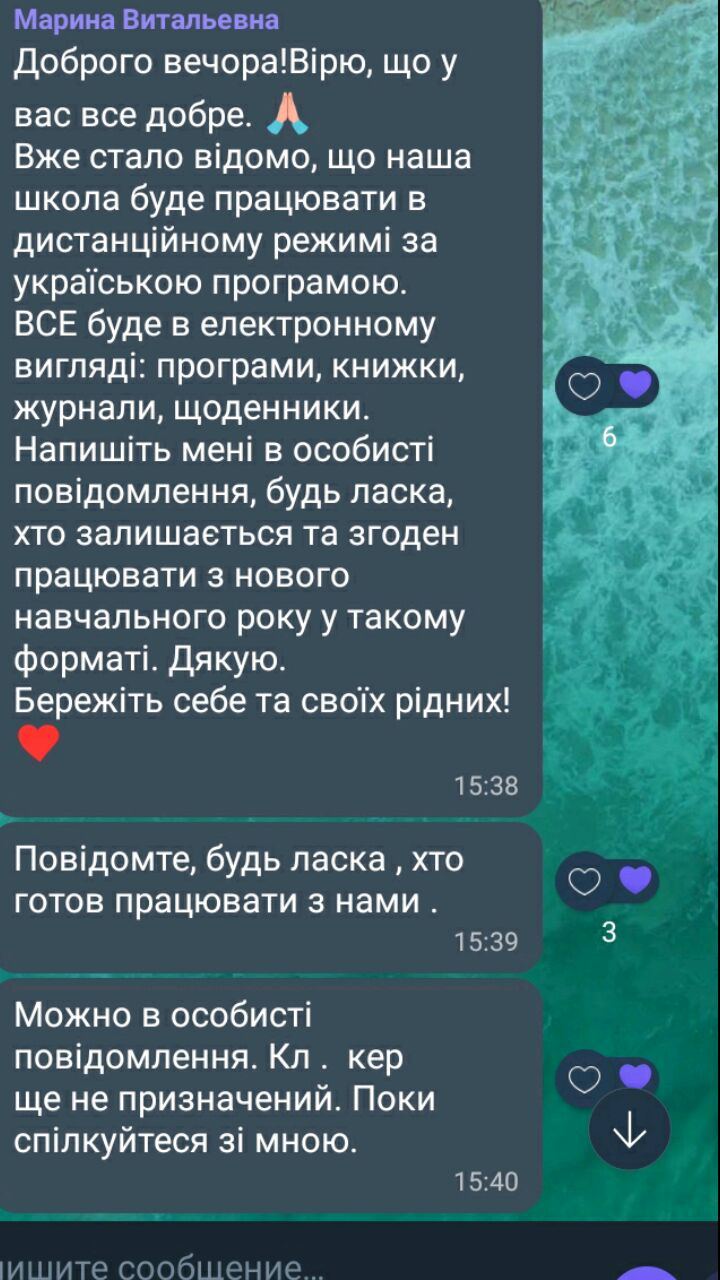Image resolution: width=720 pixels, height=1280 pixels.
Task: Tap the purple heart reaction on the 15:38 message
Action: [x=635, y=385]
